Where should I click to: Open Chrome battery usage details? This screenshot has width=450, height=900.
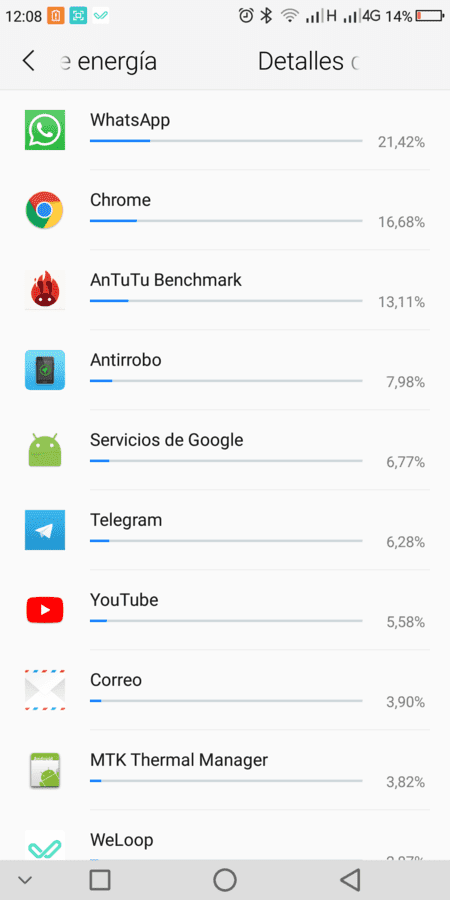(225, 210)
